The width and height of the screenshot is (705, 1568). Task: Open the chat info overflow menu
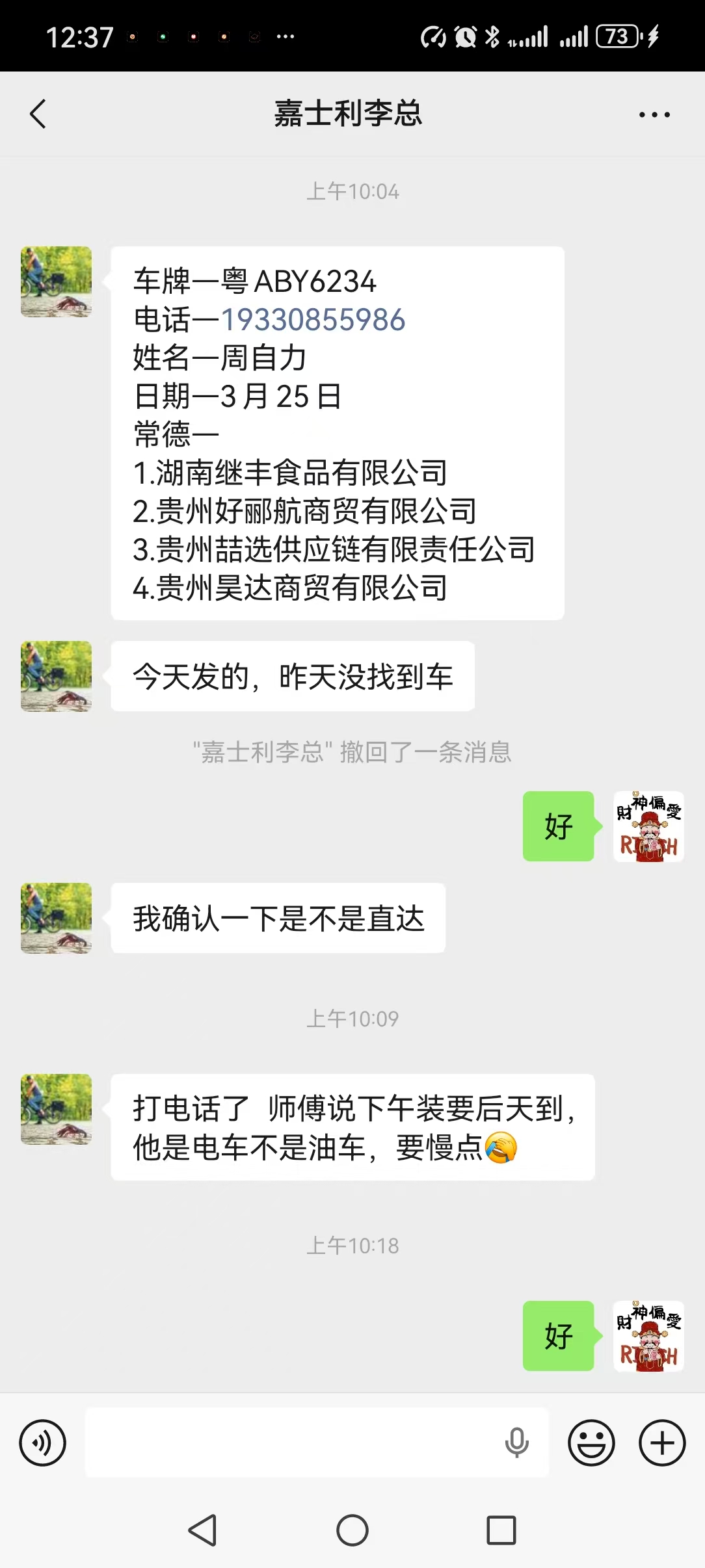click(654, 114)
